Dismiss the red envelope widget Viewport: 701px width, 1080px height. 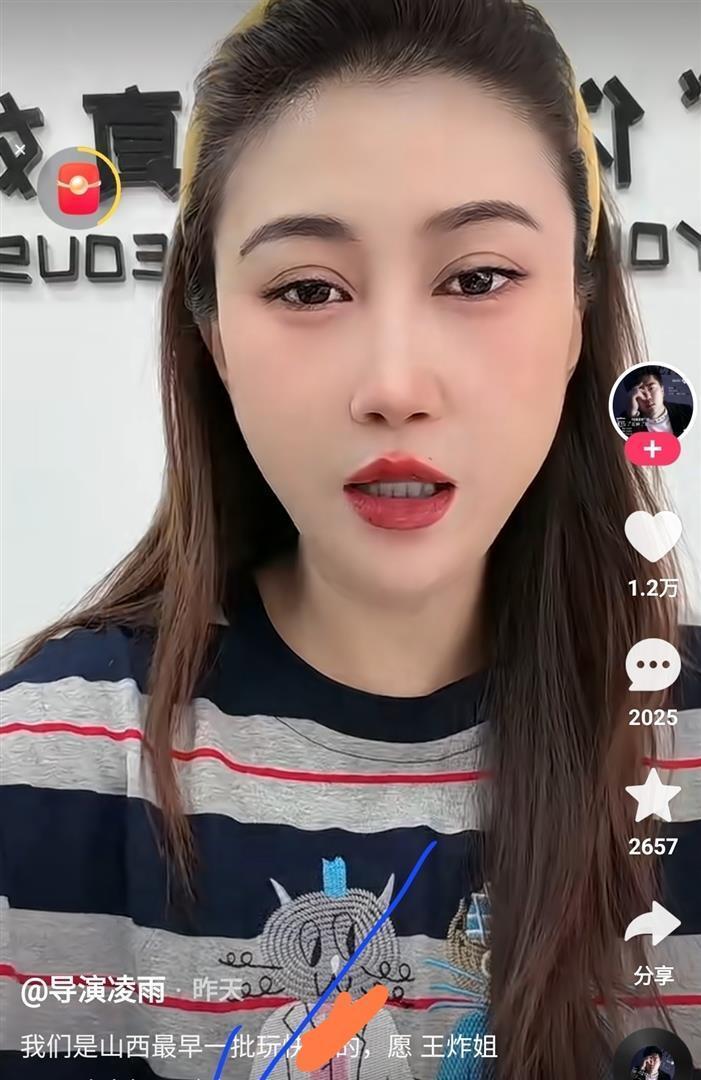(20, 150)
